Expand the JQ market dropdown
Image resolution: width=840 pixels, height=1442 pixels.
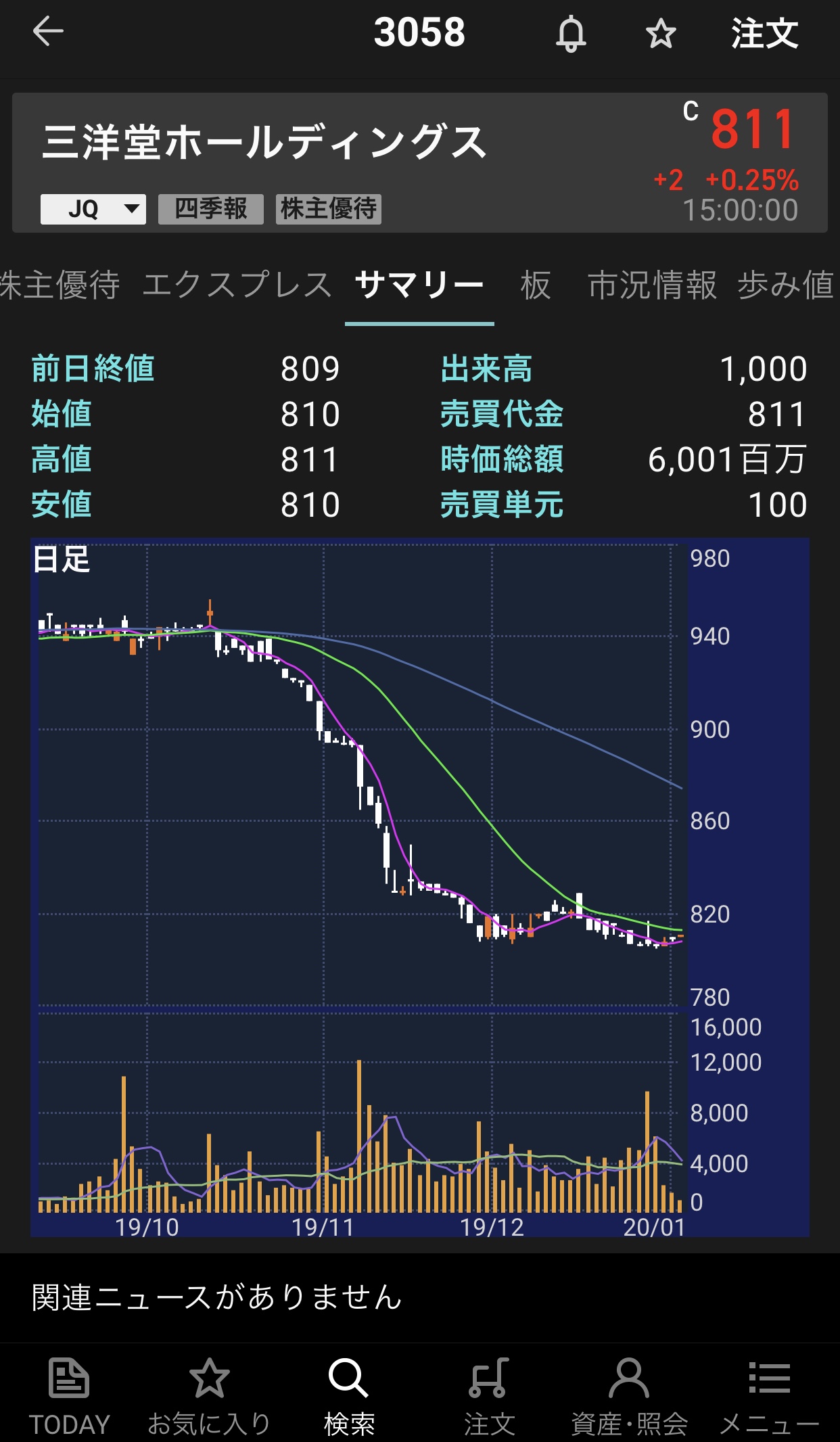coord(93,209)
